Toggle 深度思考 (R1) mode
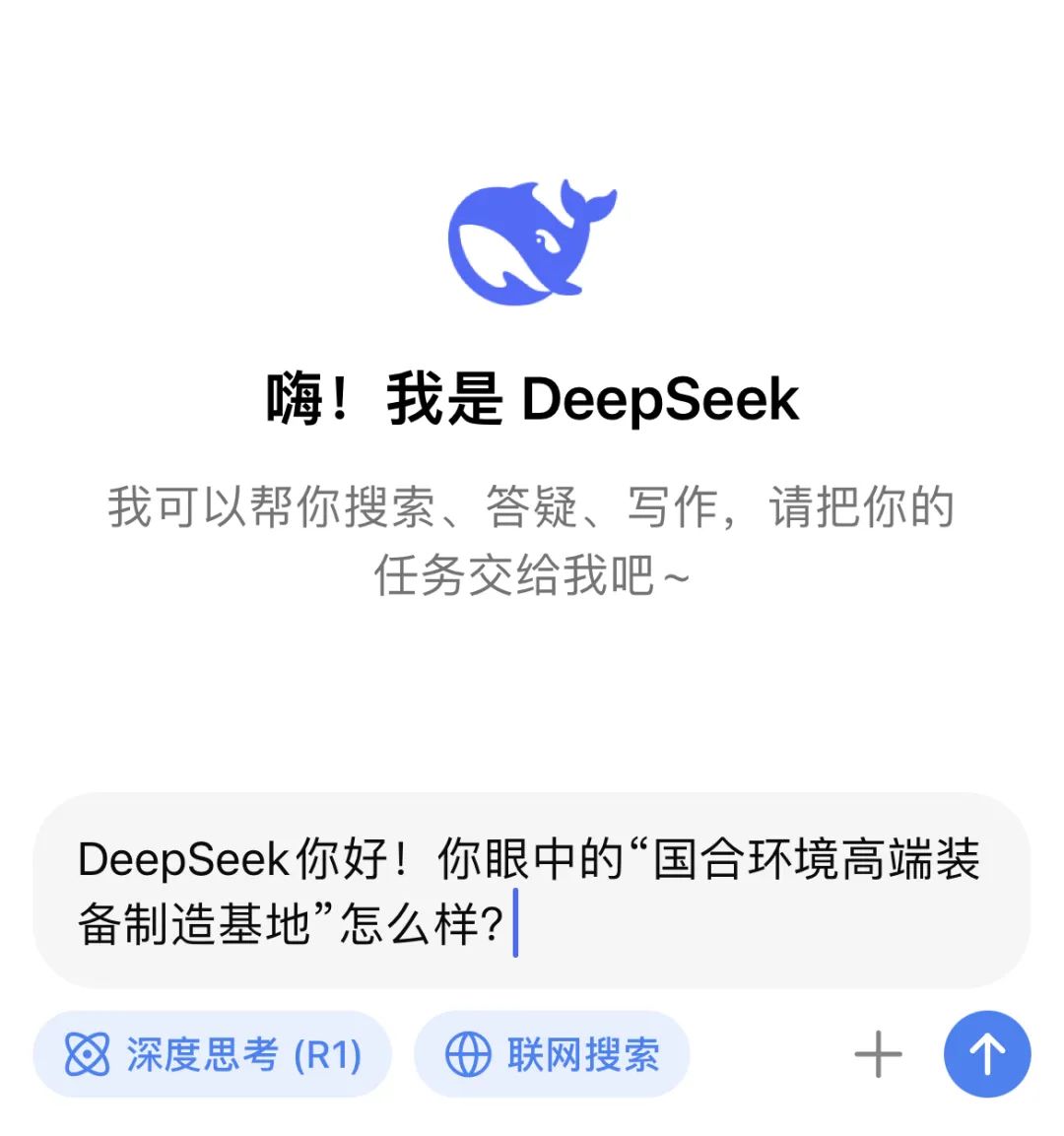Screen dimensions: 1064x1136 (x=213, y=1055)
